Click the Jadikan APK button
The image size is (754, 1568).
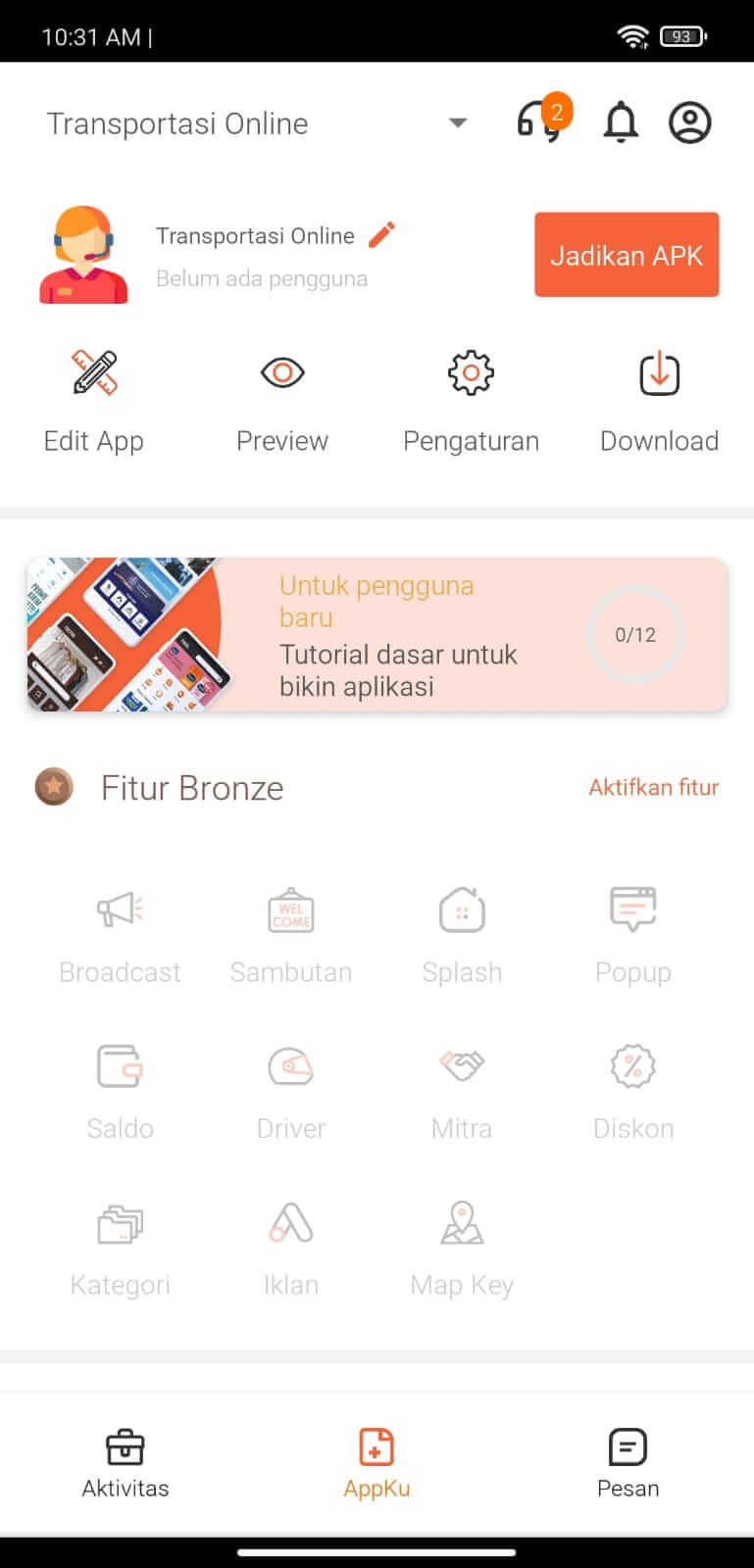point(626,254)
